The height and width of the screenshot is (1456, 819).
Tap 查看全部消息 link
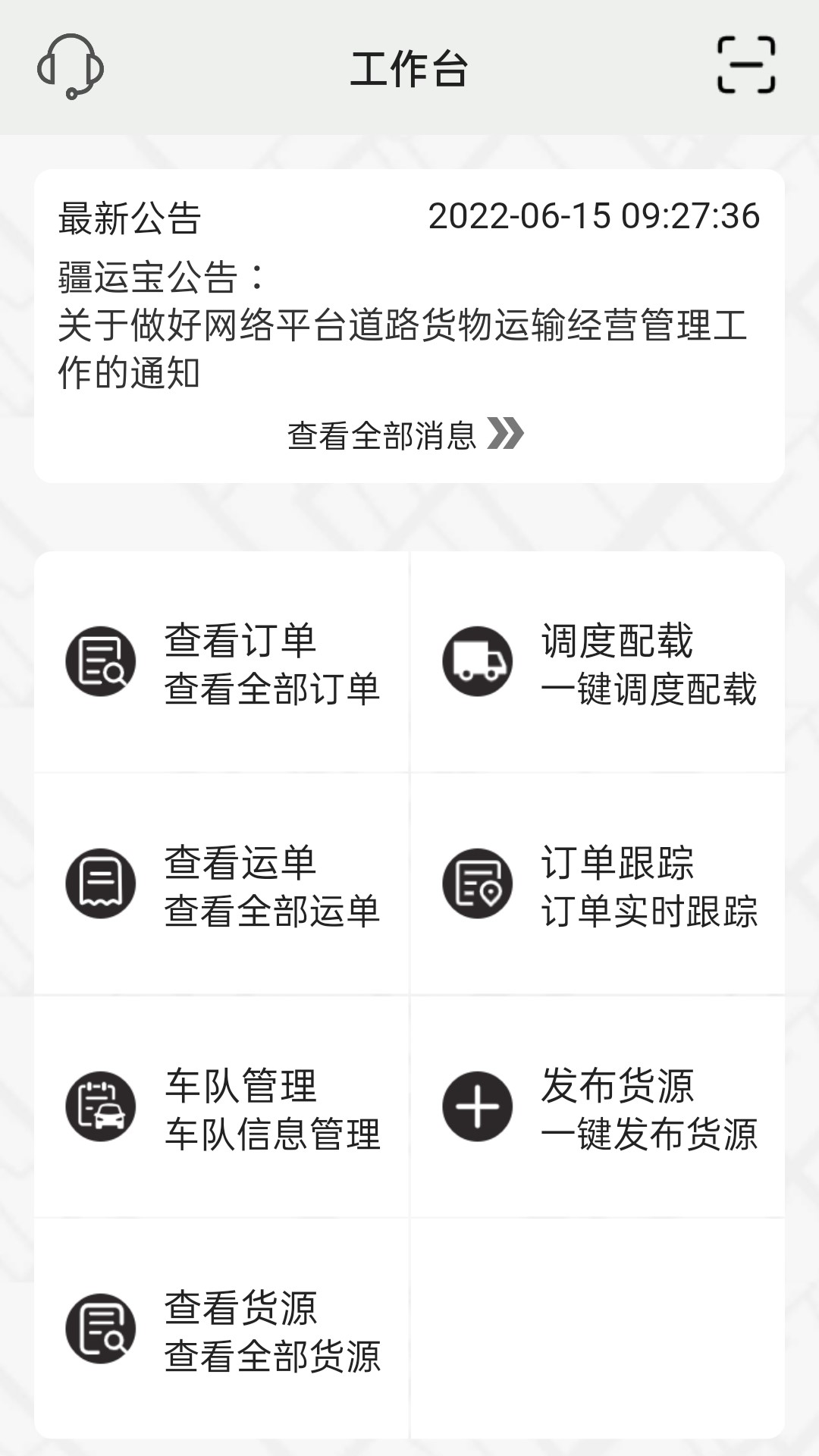(405, 435)
